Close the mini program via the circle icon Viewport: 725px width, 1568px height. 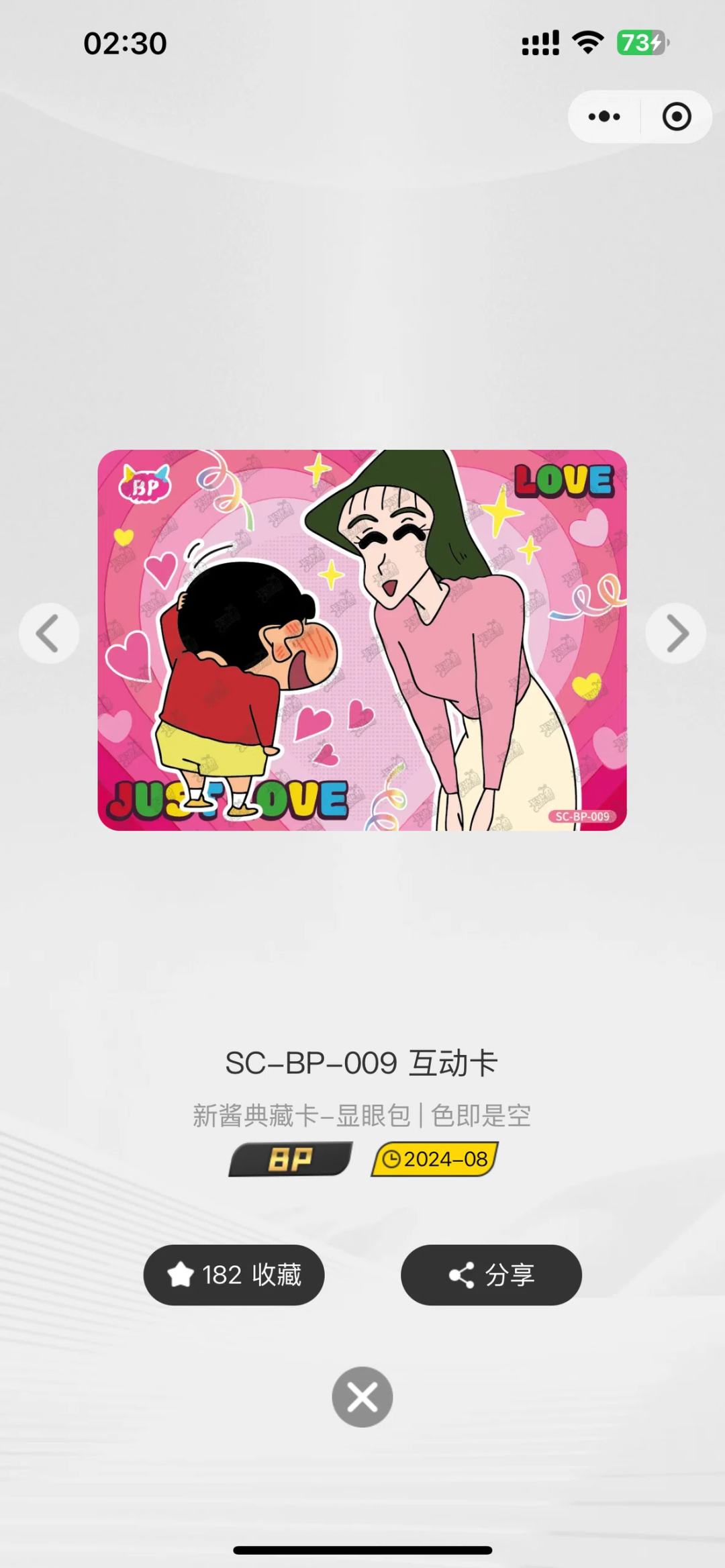(676, 117)
